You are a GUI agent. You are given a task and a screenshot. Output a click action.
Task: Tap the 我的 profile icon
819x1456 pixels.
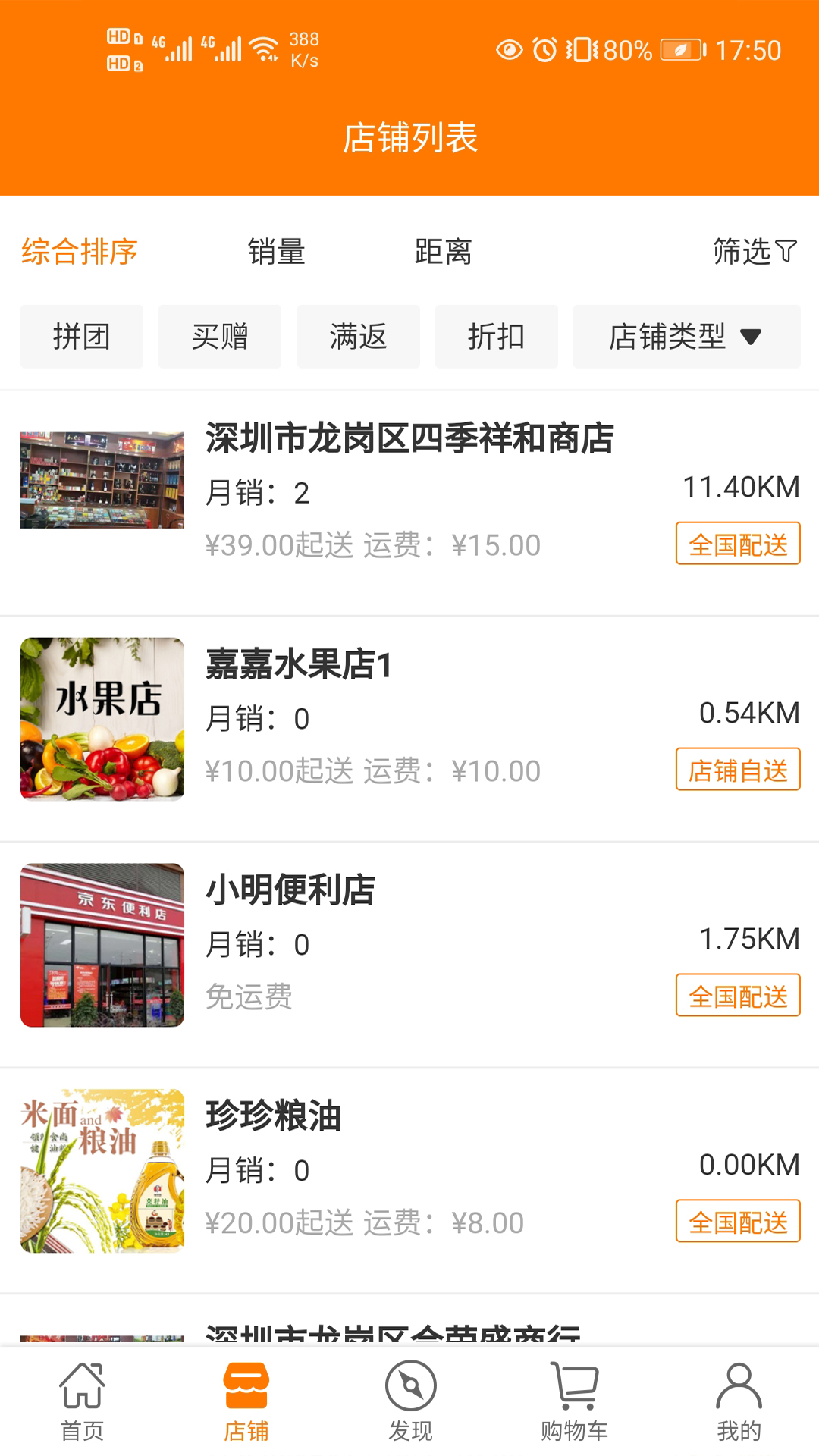pos(736,1395)
